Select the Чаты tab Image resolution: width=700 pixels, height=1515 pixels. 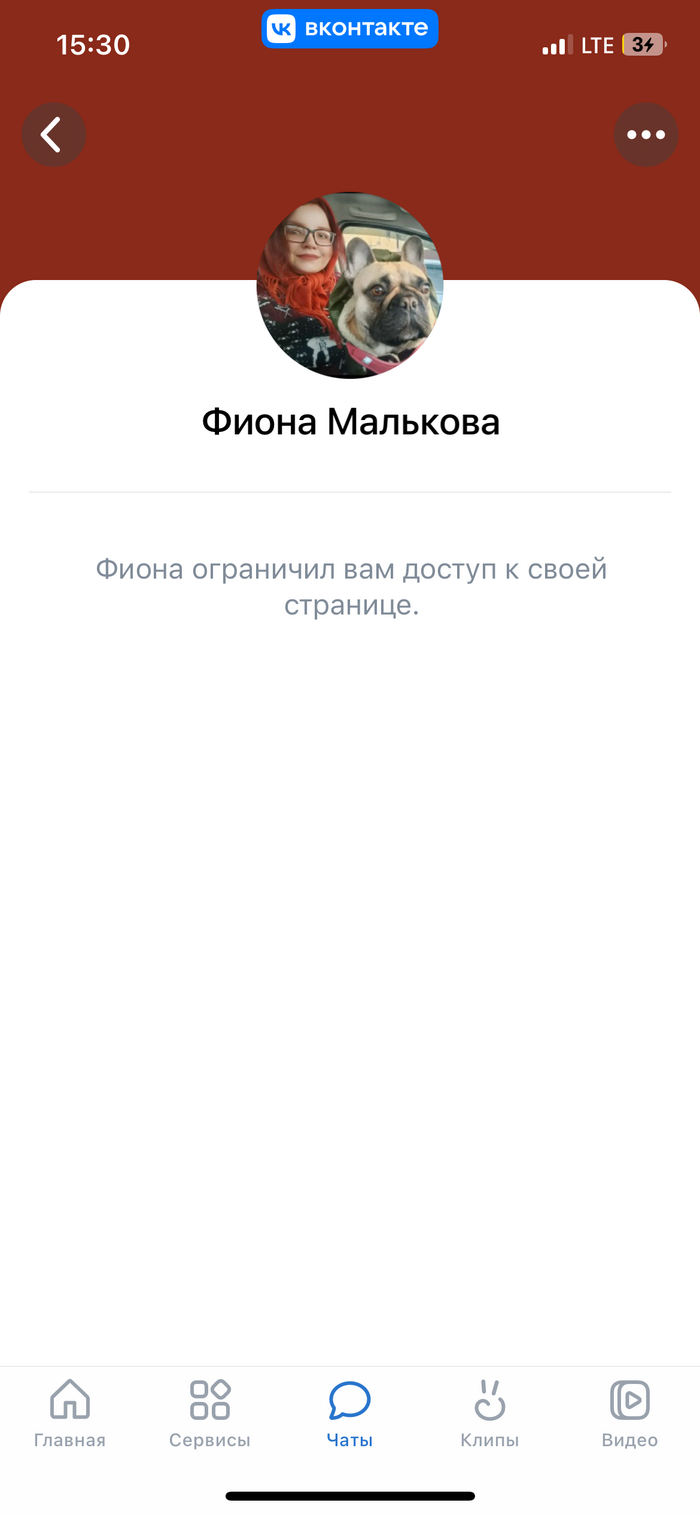point(349,1412)
